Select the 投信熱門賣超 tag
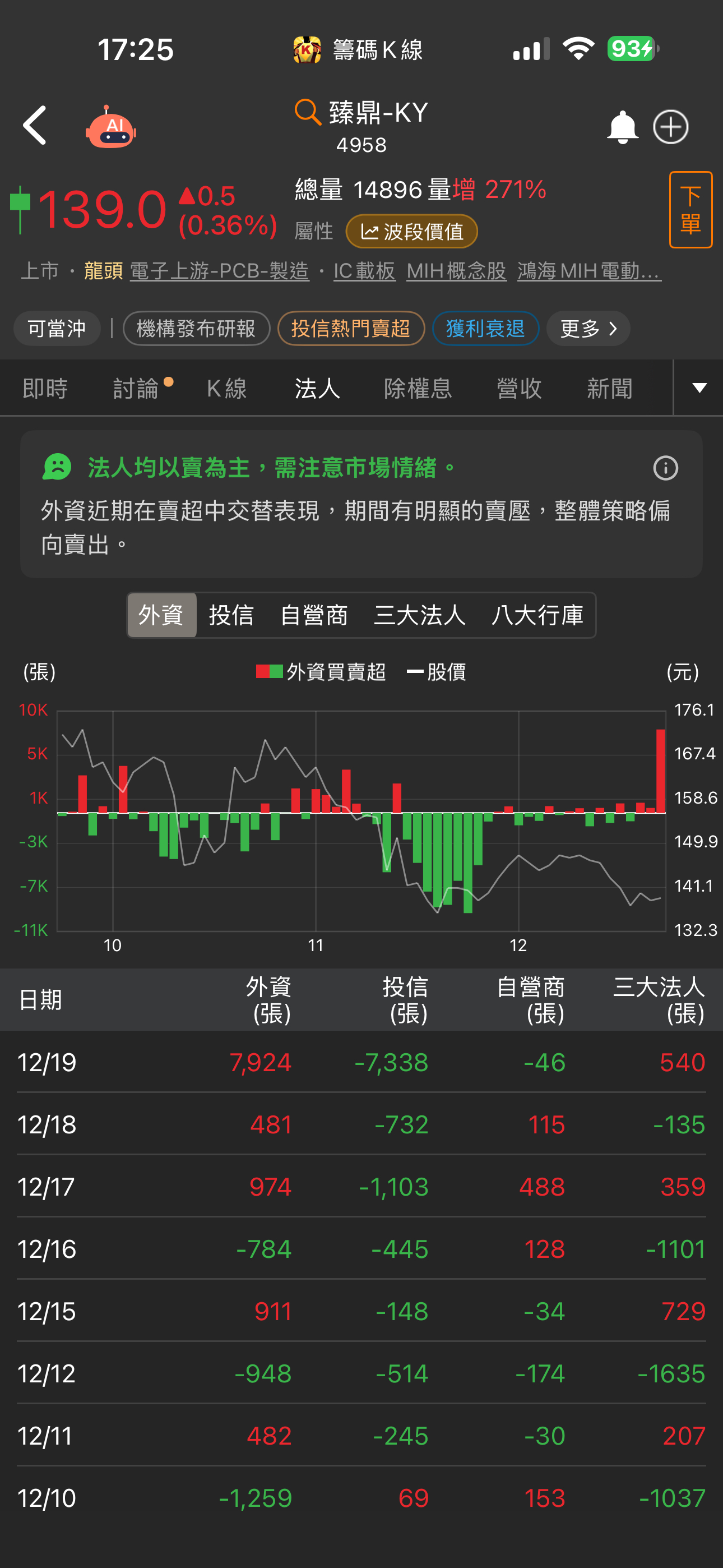 point(350,329)
